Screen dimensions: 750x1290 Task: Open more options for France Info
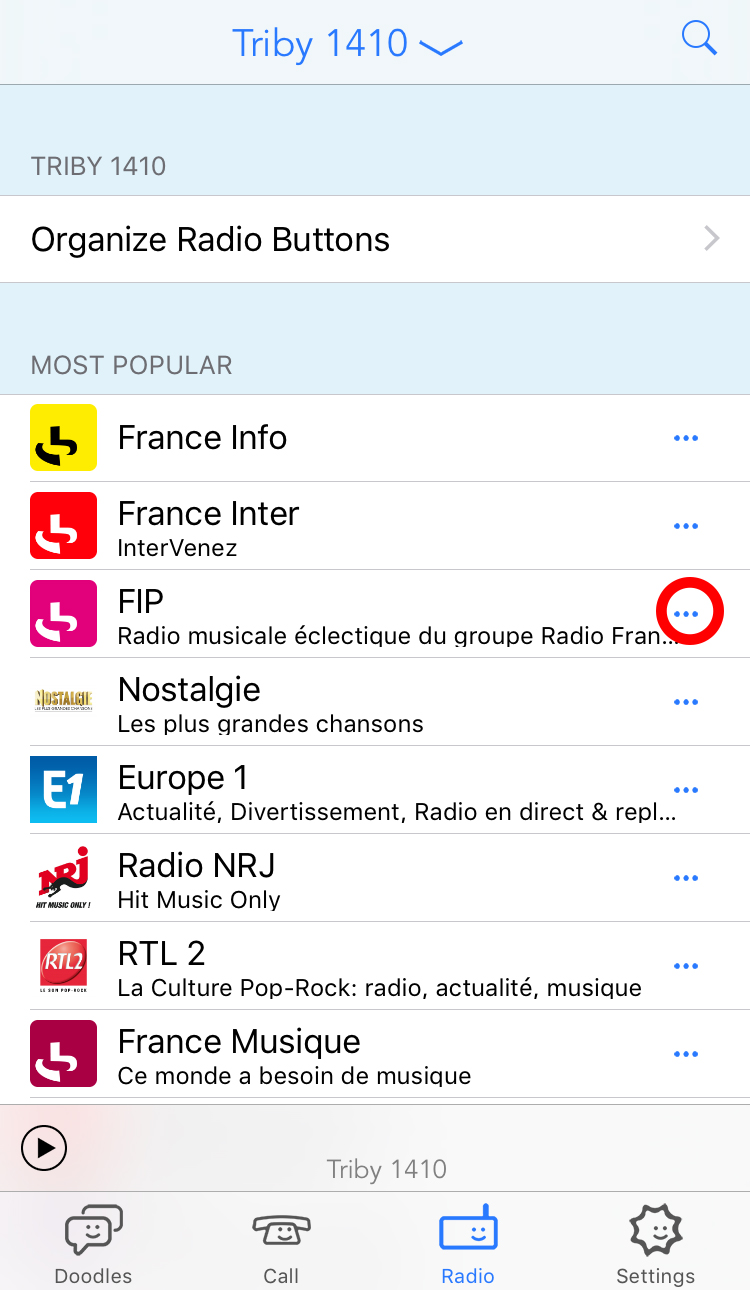(686, 438)
